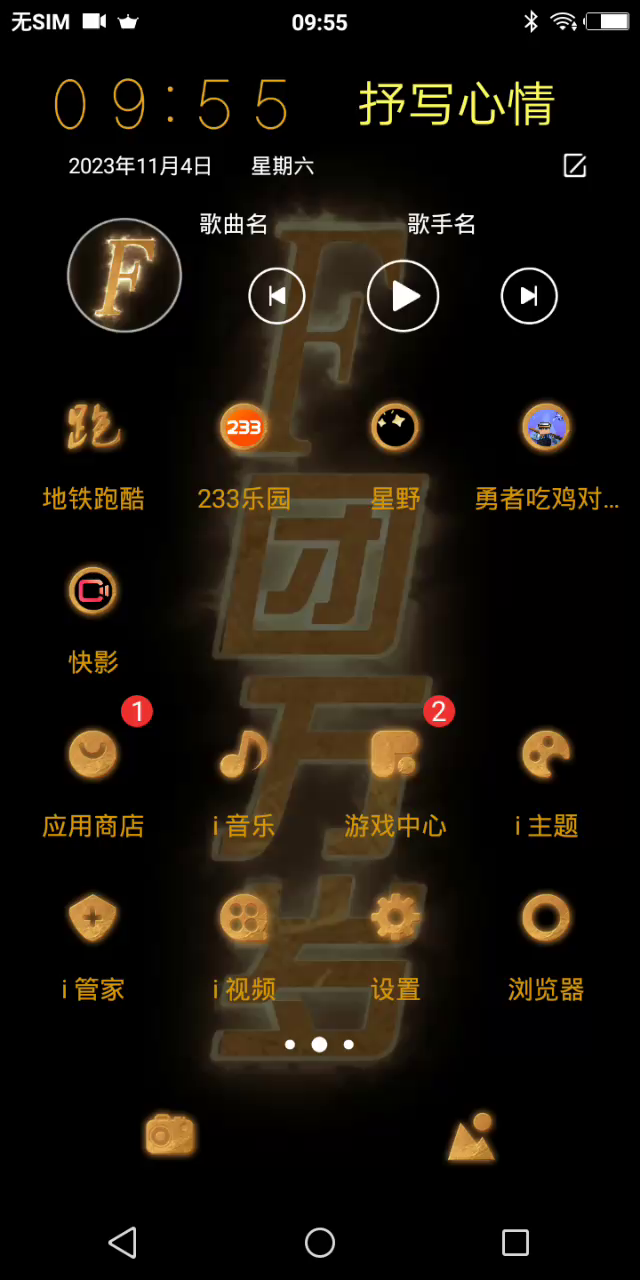Open the 快影 video editor
The image size is (640, 1280).
coord(93,592)
